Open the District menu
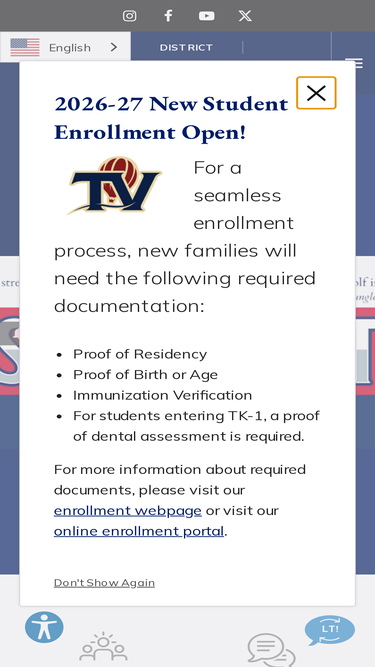This screenshot has height=667, width=375. (186, 48)
